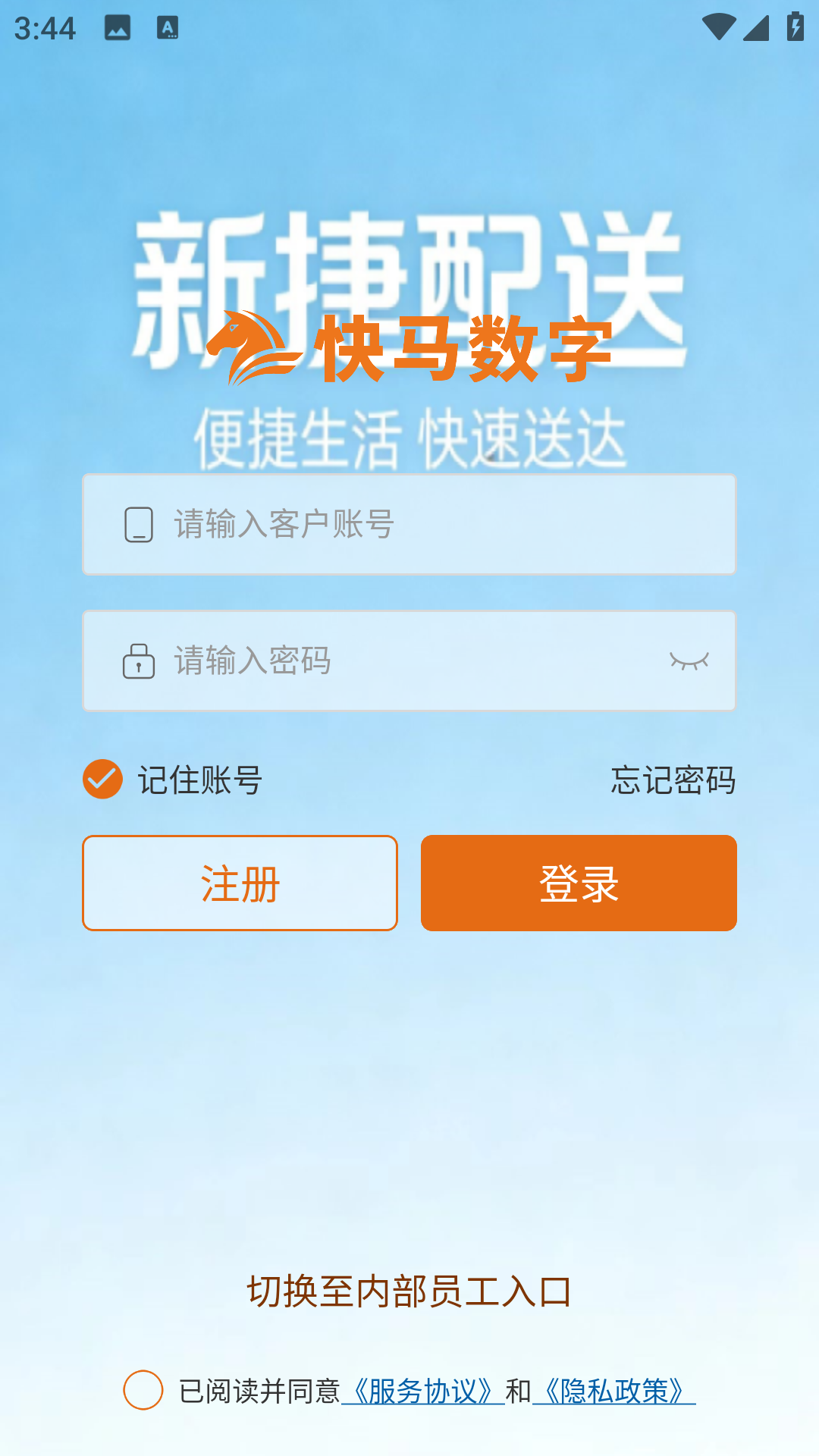Tap the 登录 button
The width and height of the screenshot is (819, 1456).
pos(579,883)
